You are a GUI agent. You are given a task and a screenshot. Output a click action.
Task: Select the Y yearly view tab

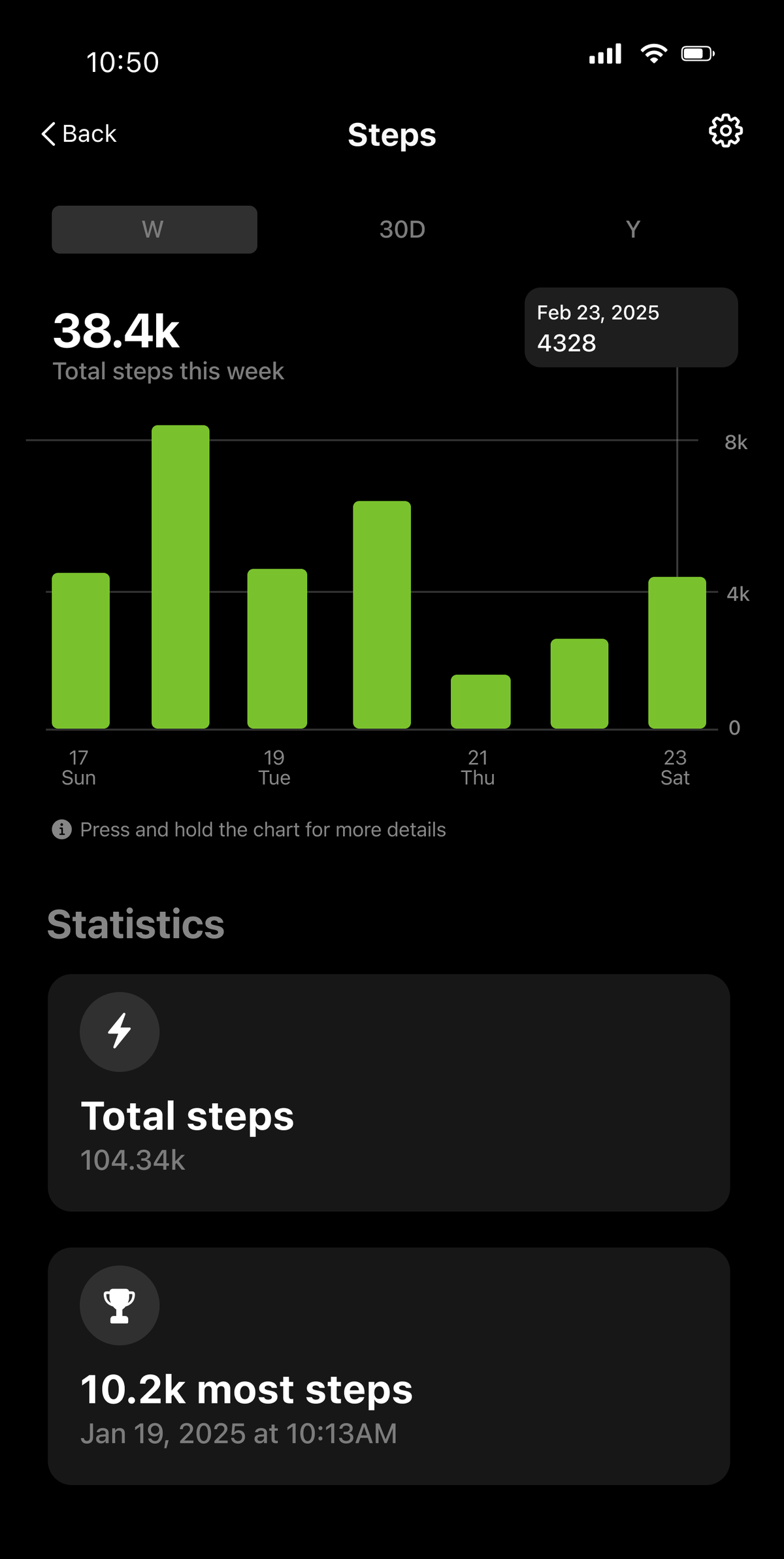click(632, 229)
